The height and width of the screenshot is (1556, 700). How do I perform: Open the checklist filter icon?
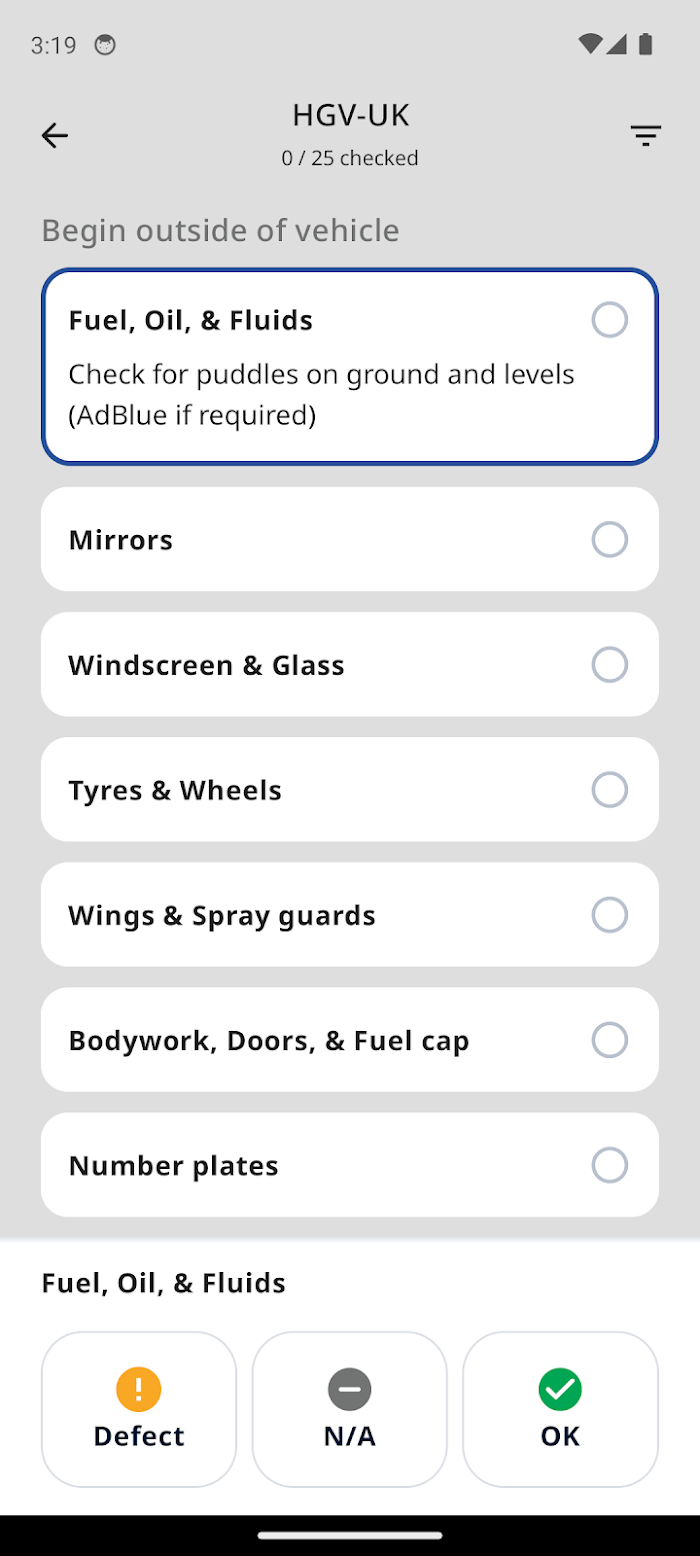tap(646, 136)
